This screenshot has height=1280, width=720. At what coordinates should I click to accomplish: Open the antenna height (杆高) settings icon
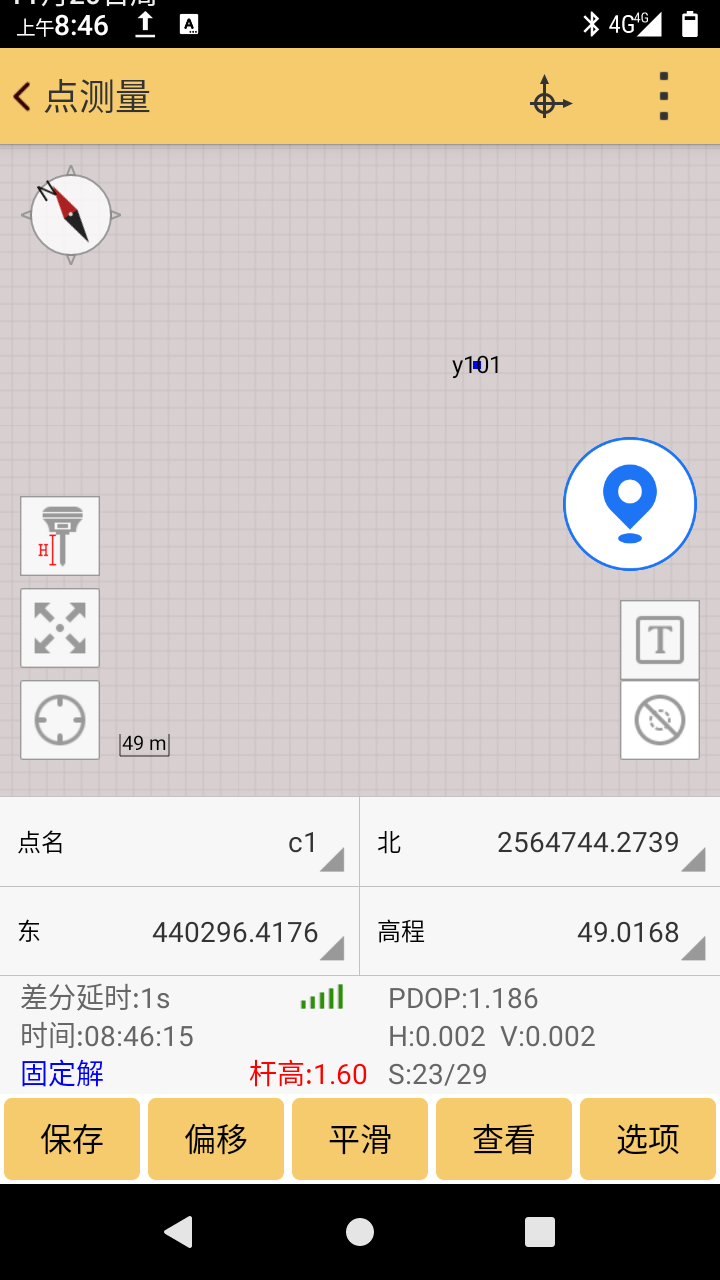[x=59, y=536]
